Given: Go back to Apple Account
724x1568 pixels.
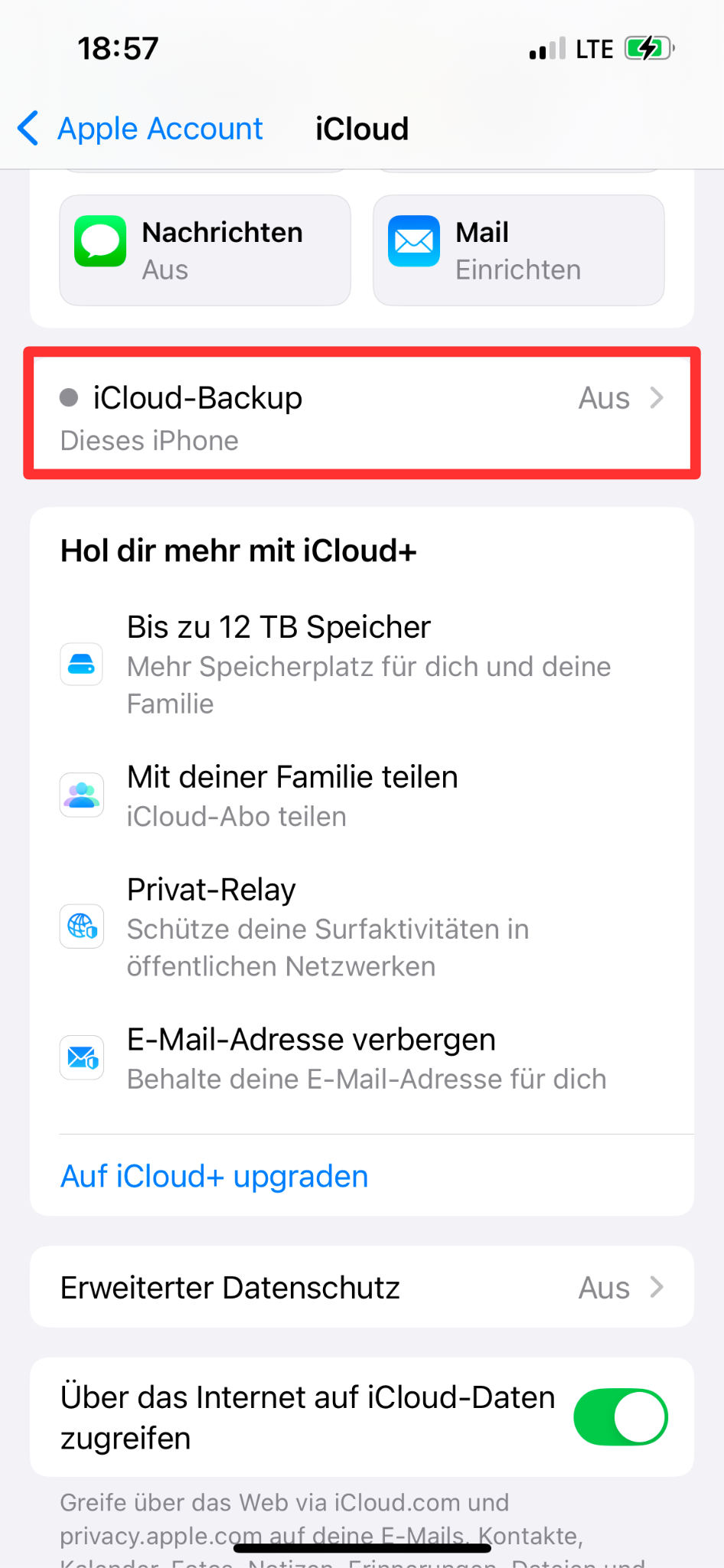Looking at the screenshot, I should [x=142, y=129].
